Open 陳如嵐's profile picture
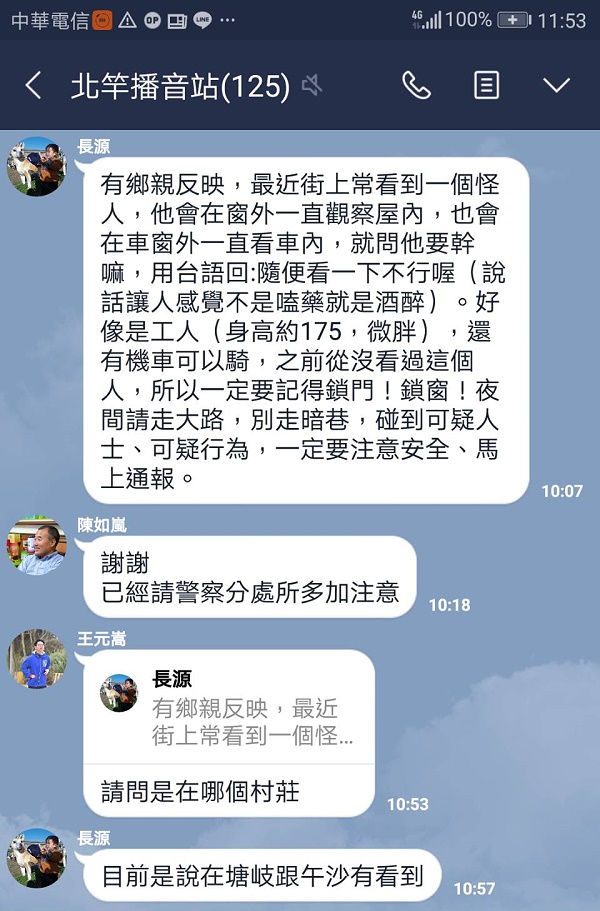Image resolution: width=600 pixels, height=911 pixels. tap(37, 545)
